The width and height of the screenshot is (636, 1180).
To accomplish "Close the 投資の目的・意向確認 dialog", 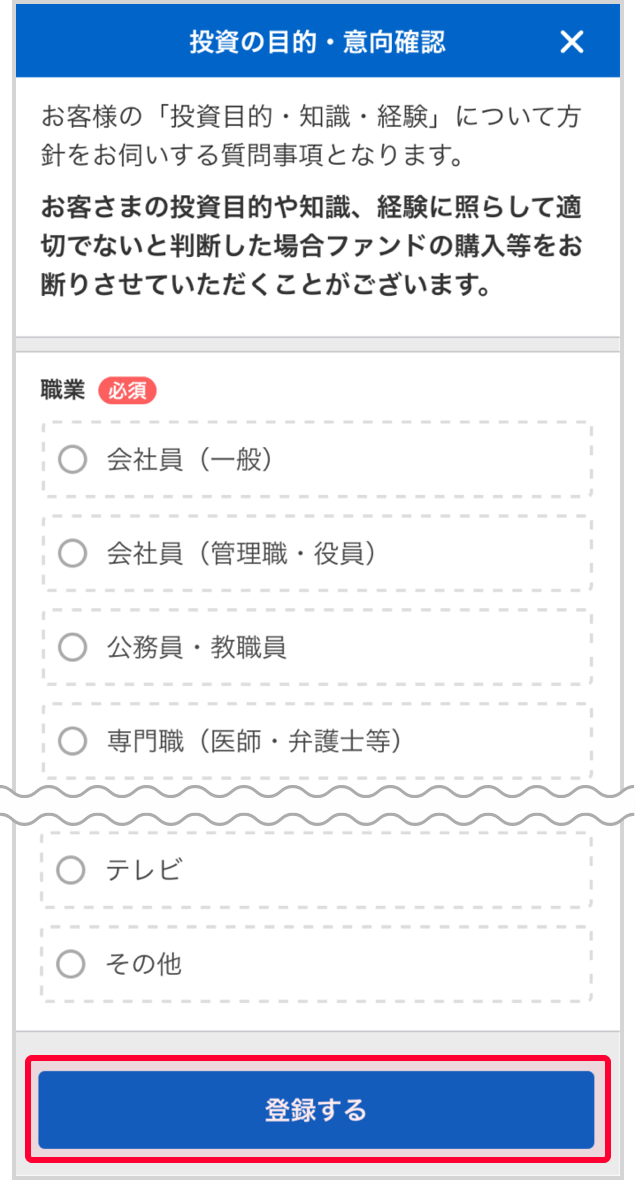I will pyautogui.click(x=572, y=43).
